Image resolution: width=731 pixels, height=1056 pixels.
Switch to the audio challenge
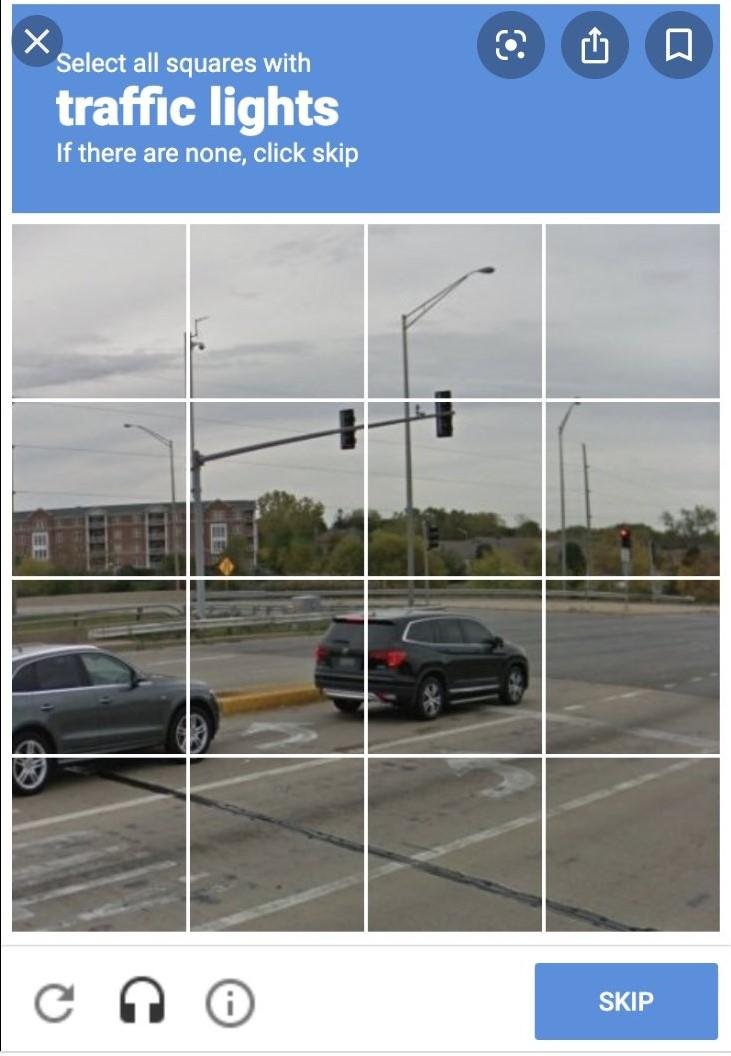pyautogui.click(x=142, y=1002)
